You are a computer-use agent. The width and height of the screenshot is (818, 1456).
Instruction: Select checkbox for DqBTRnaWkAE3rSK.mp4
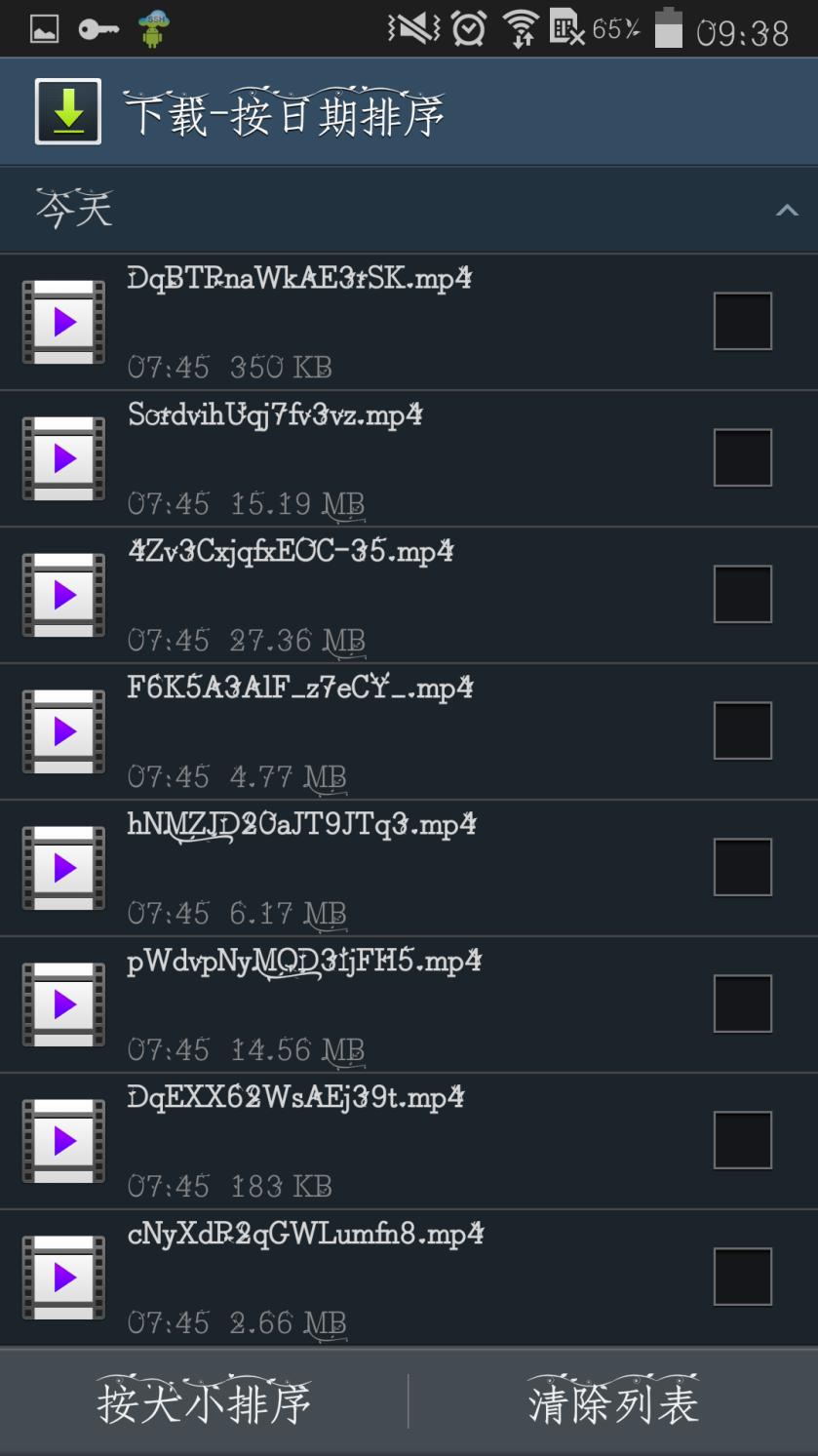[743, 321]
